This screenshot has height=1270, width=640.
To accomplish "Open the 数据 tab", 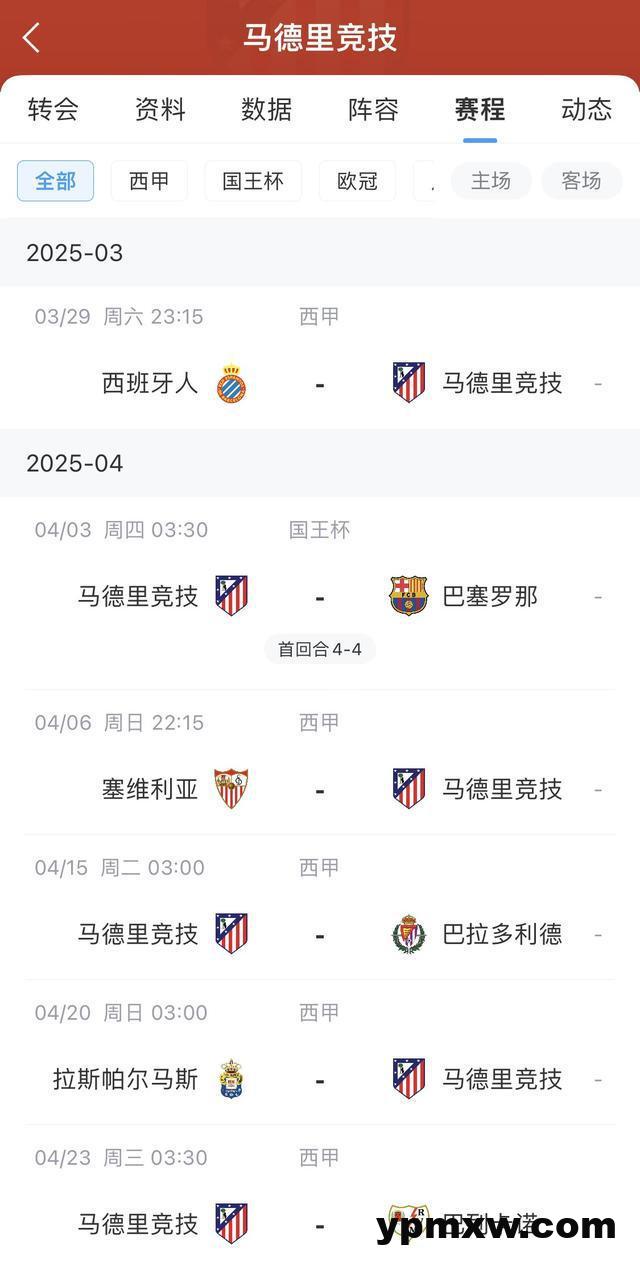I will tap(267, 109).
